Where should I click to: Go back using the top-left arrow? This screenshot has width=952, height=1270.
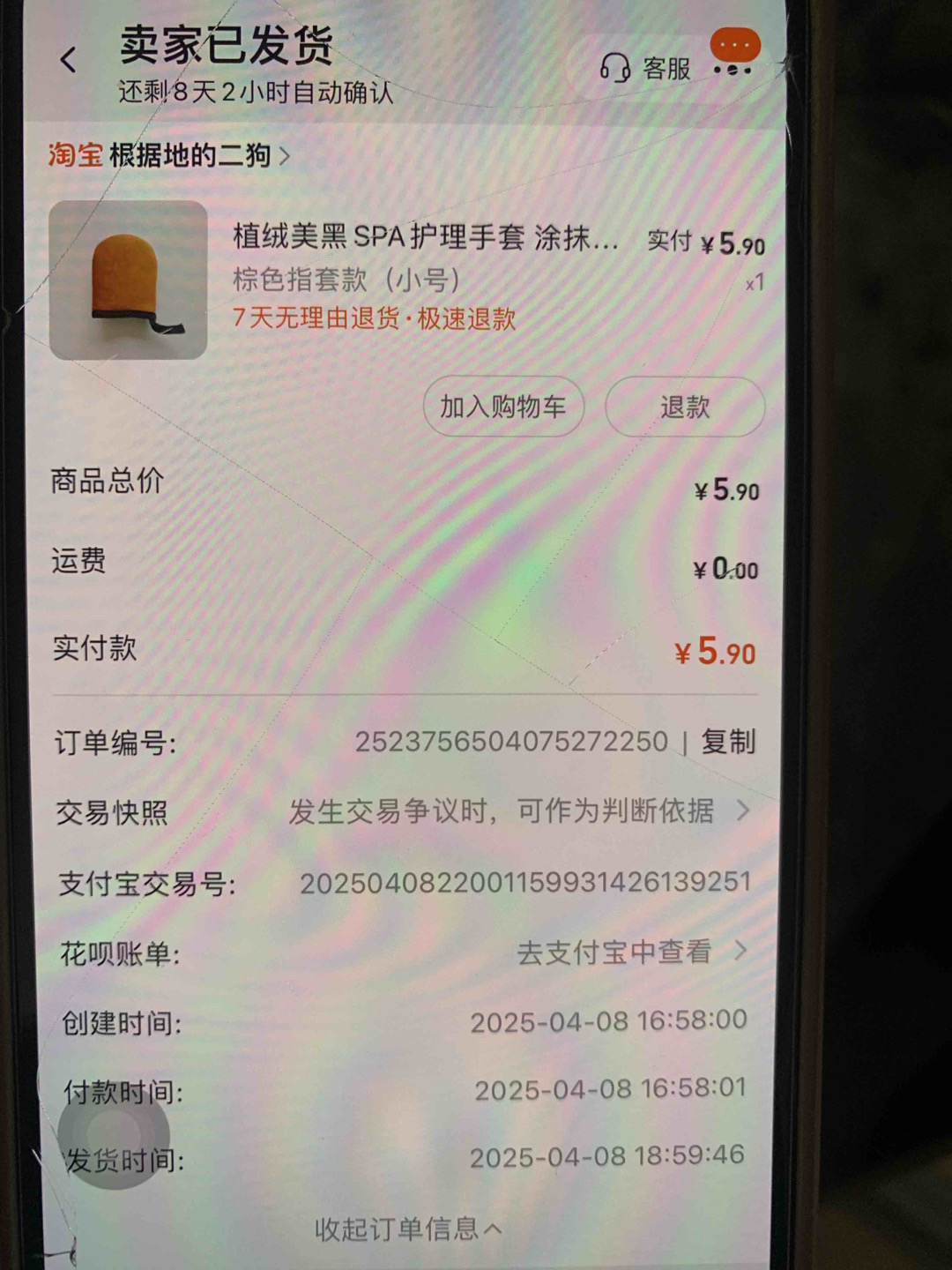point(69,60)
